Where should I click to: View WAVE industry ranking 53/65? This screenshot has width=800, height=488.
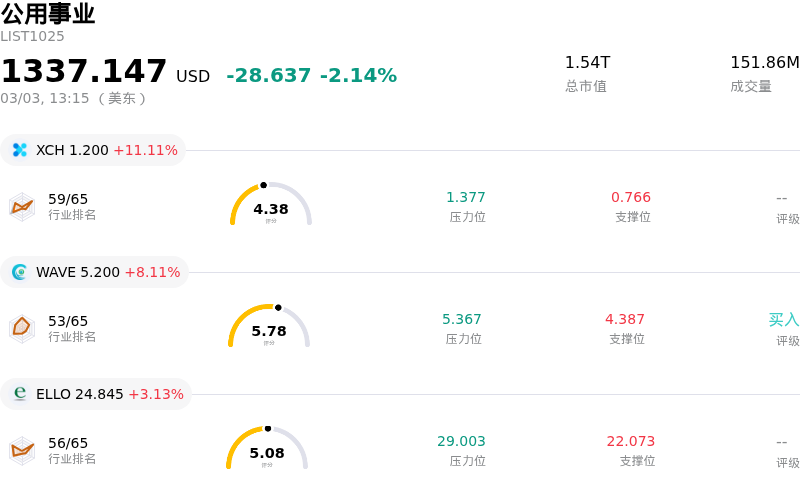68,328
